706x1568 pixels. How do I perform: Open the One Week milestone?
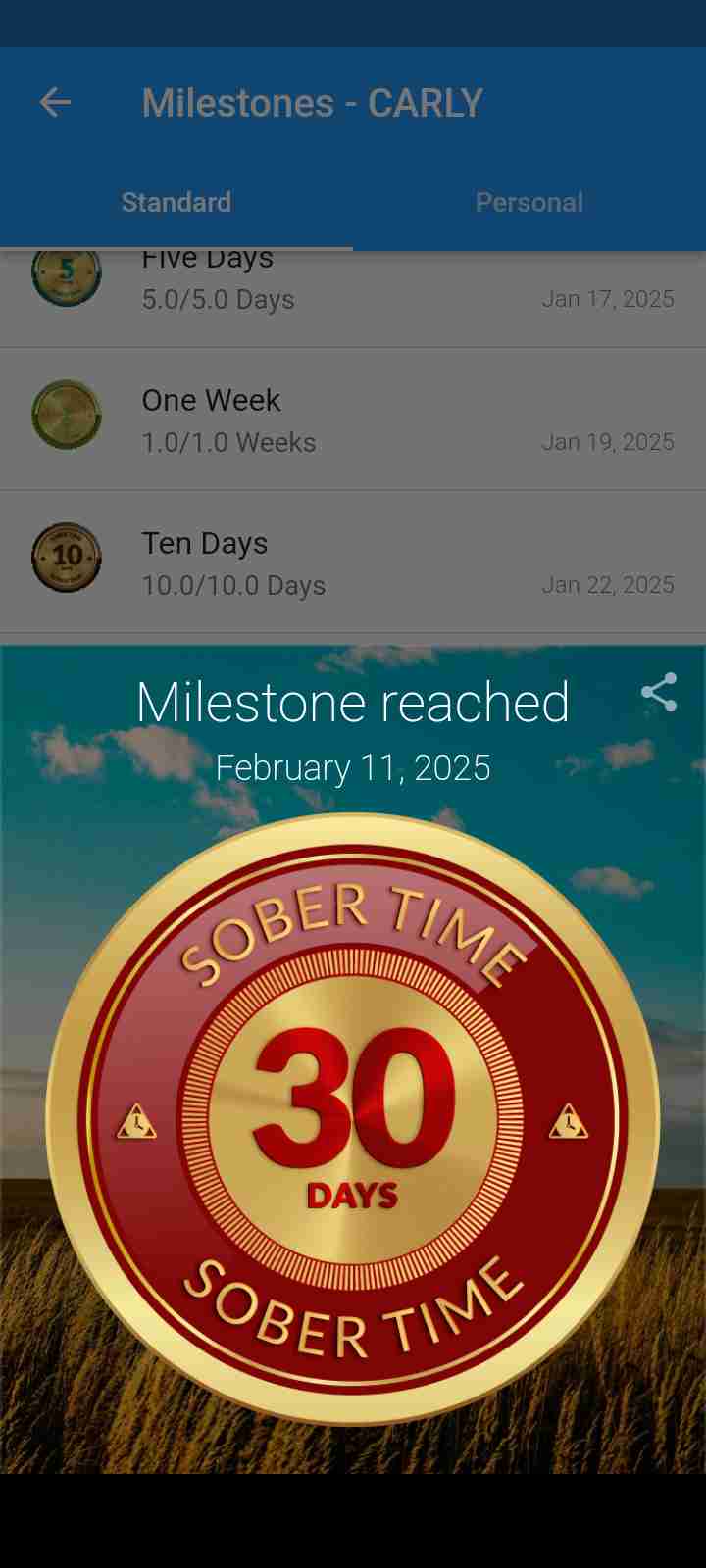tap(353, 419)
